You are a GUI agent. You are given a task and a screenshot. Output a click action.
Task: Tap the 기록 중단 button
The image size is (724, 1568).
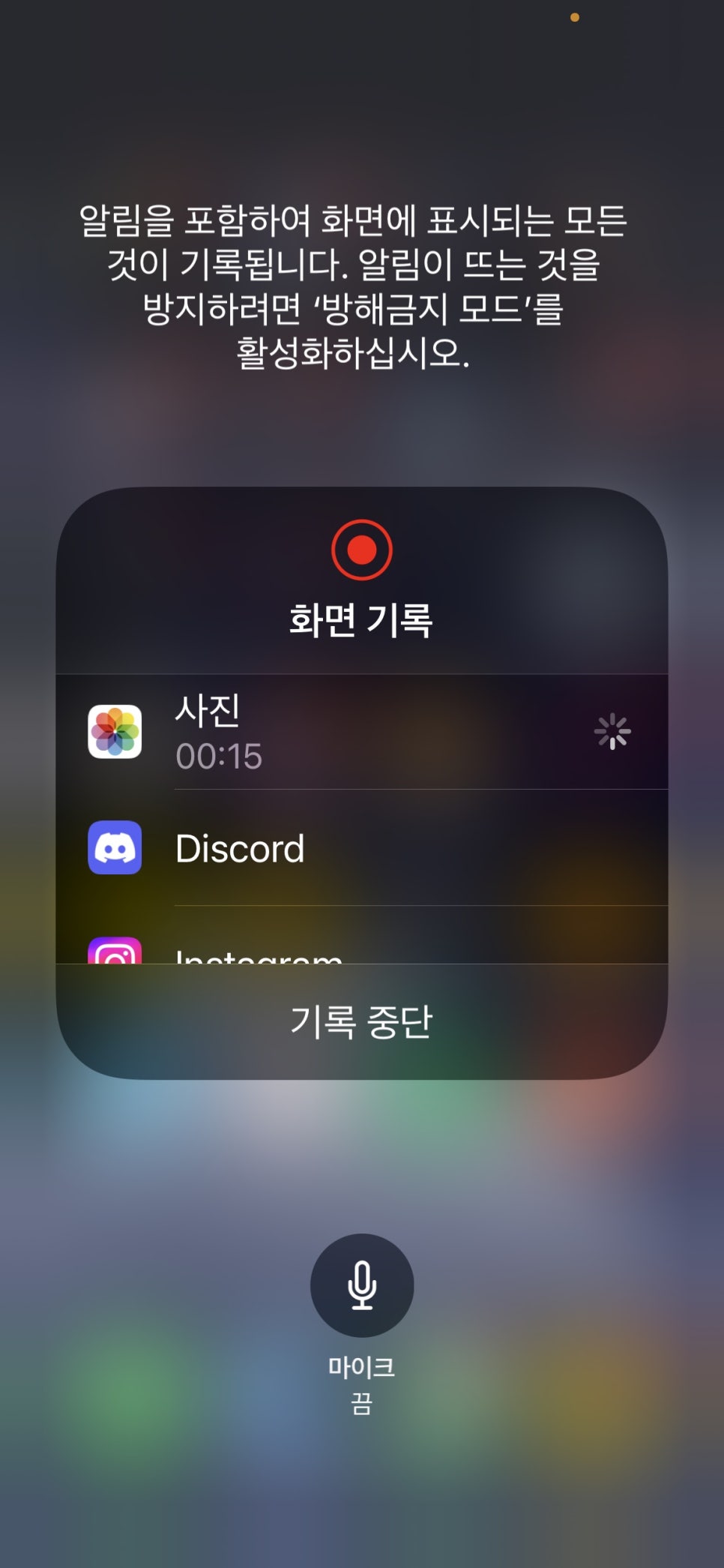click(361, 1021)
